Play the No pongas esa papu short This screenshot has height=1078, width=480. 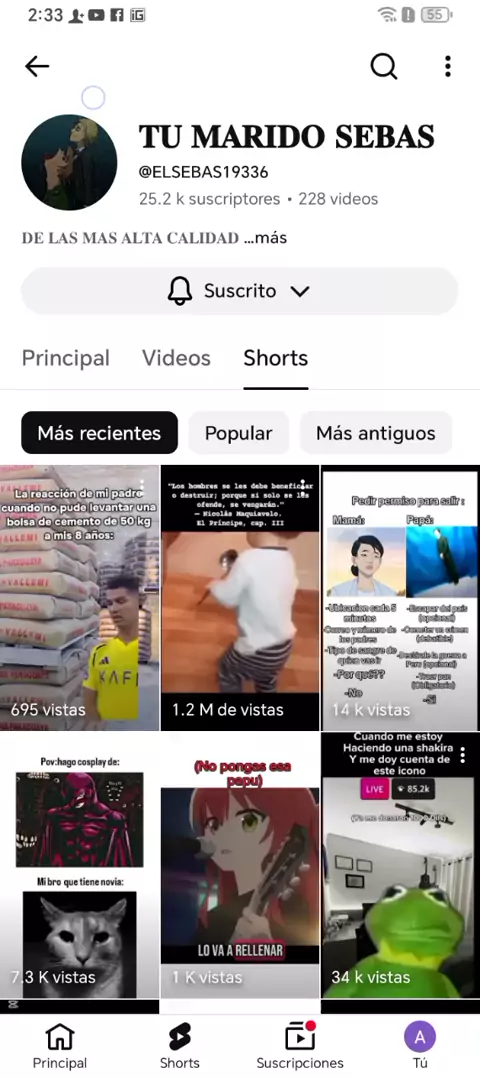pyautogui.click(x=240, y=865)
